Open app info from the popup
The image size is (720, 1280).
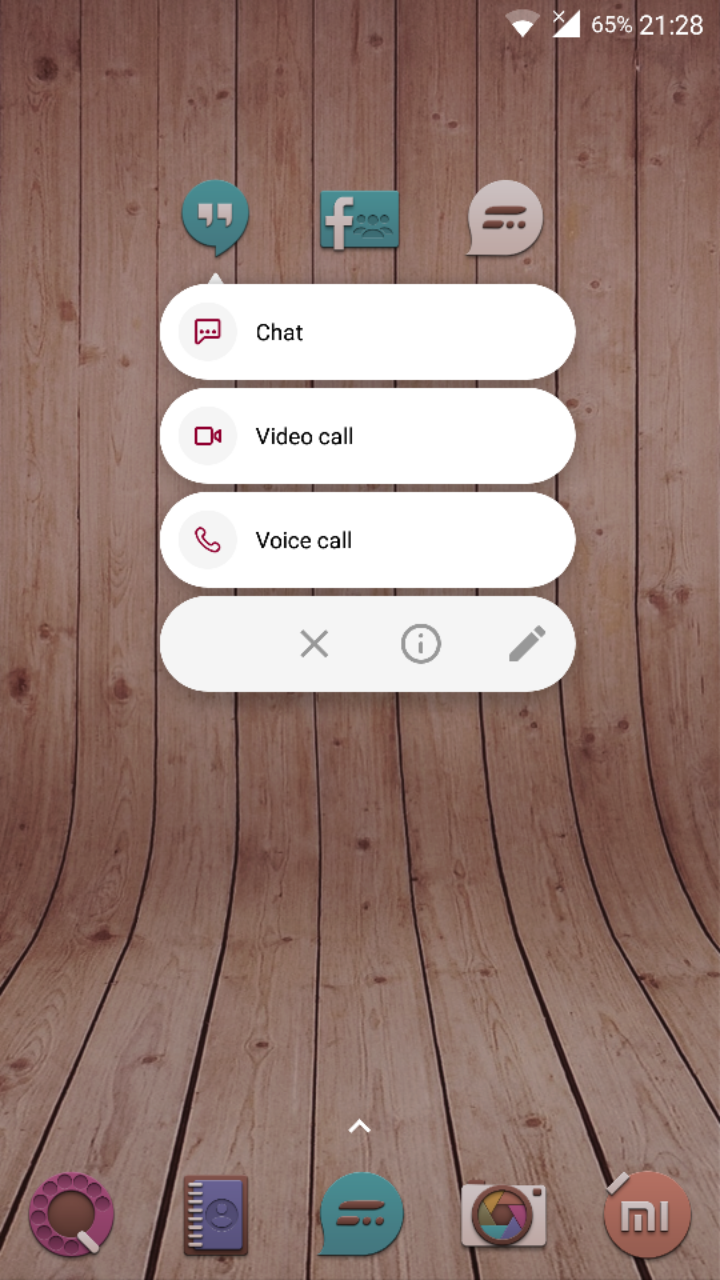[x=421, y=644]
